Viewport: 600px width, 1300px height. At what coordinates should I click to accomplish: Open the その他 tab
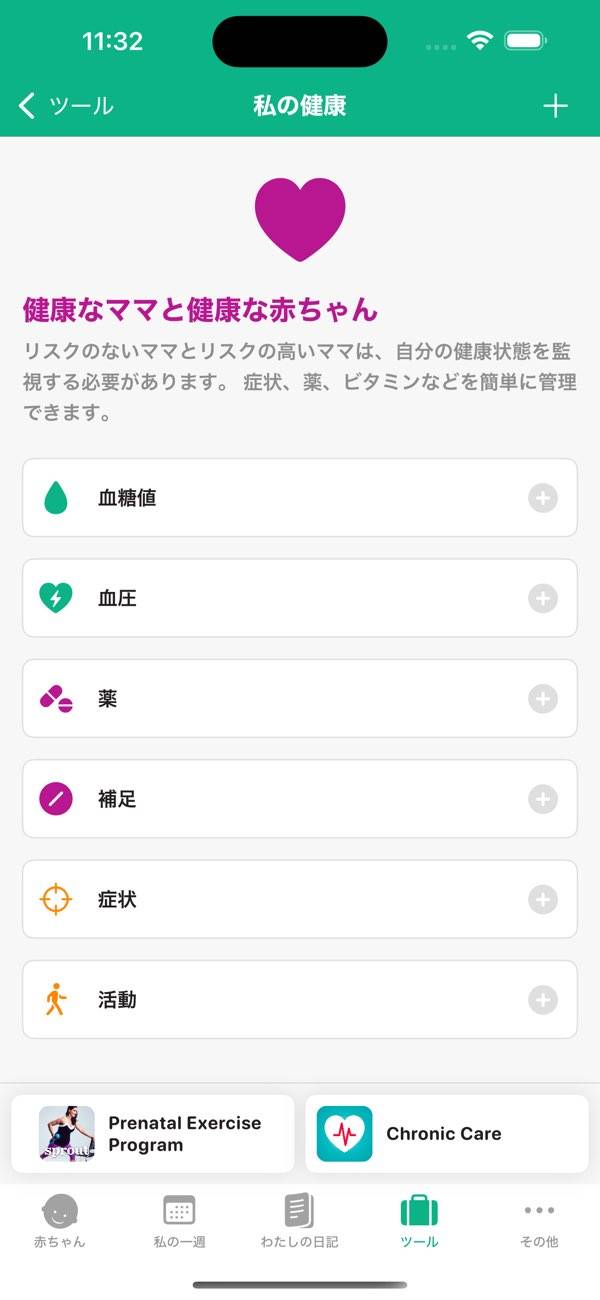point(539,1222)
